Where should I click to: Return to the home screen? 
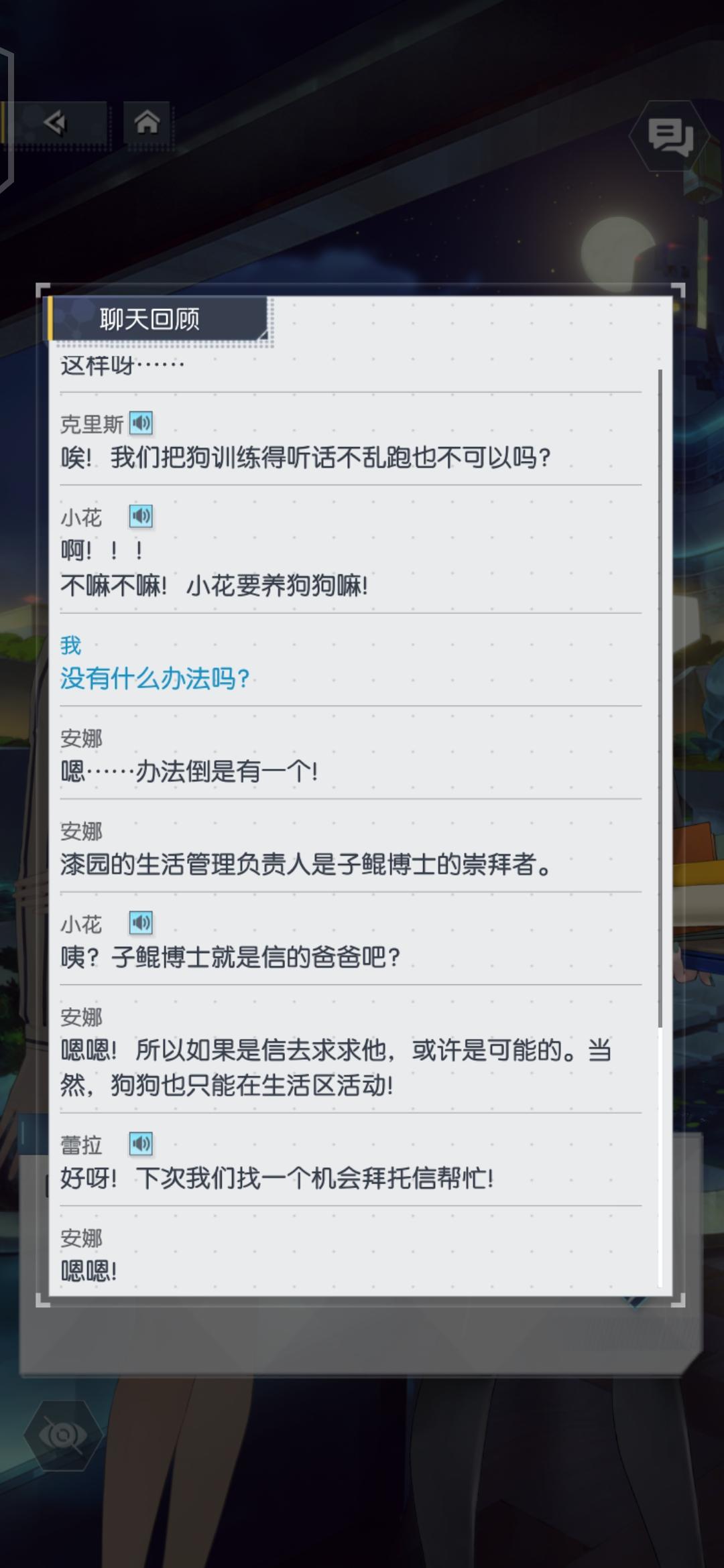point(147,123)
